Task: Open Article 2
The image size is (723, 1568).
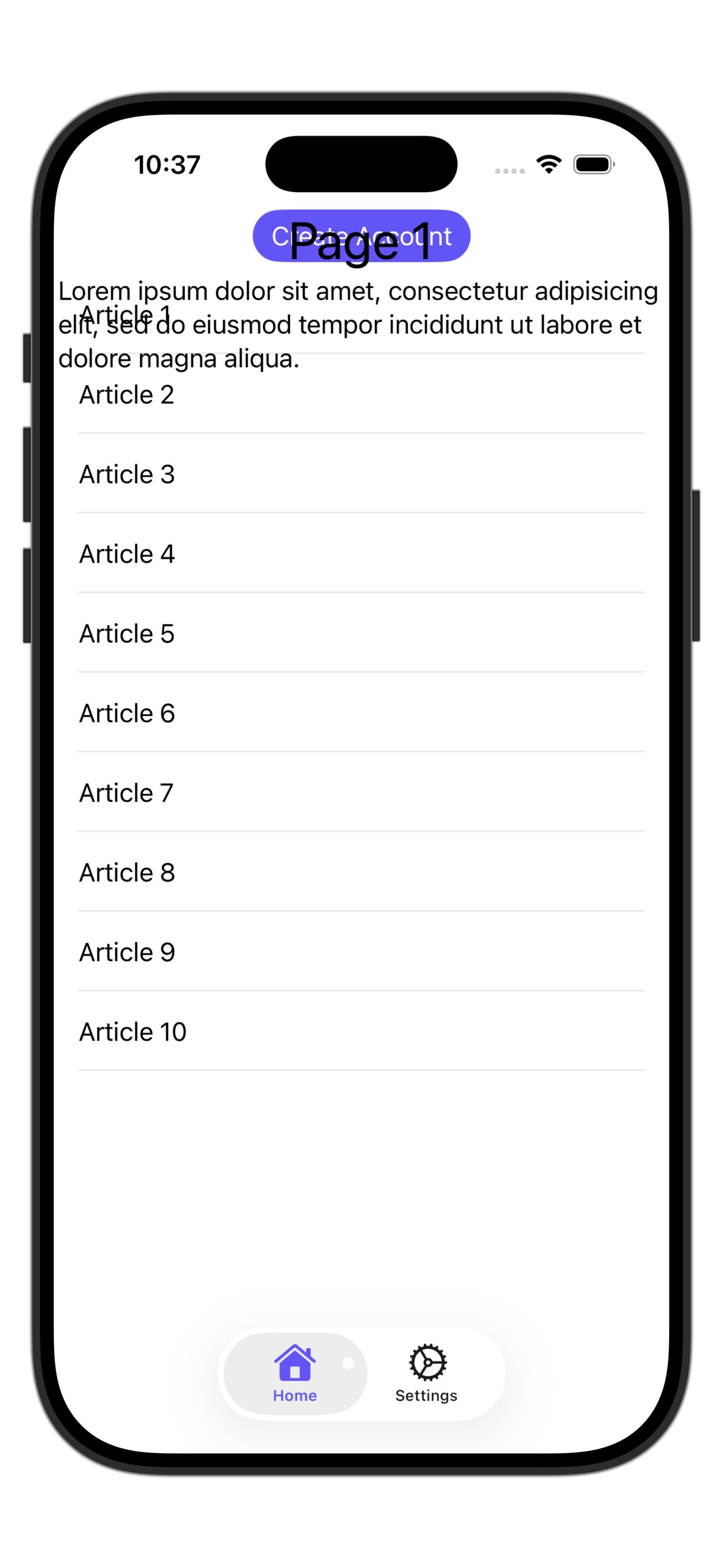Action: [361, 394]
